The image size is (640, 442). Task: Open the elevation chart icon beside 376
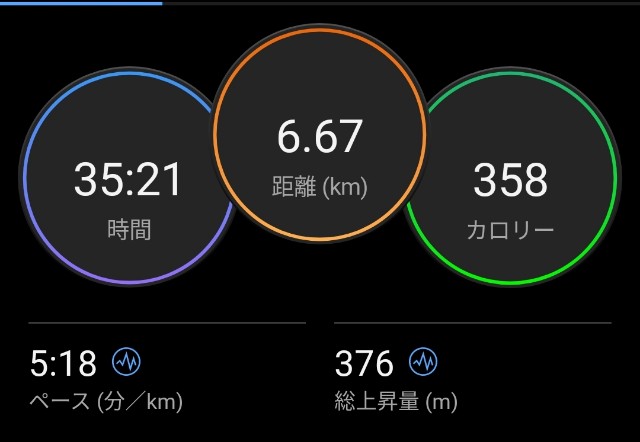point(424,361)
